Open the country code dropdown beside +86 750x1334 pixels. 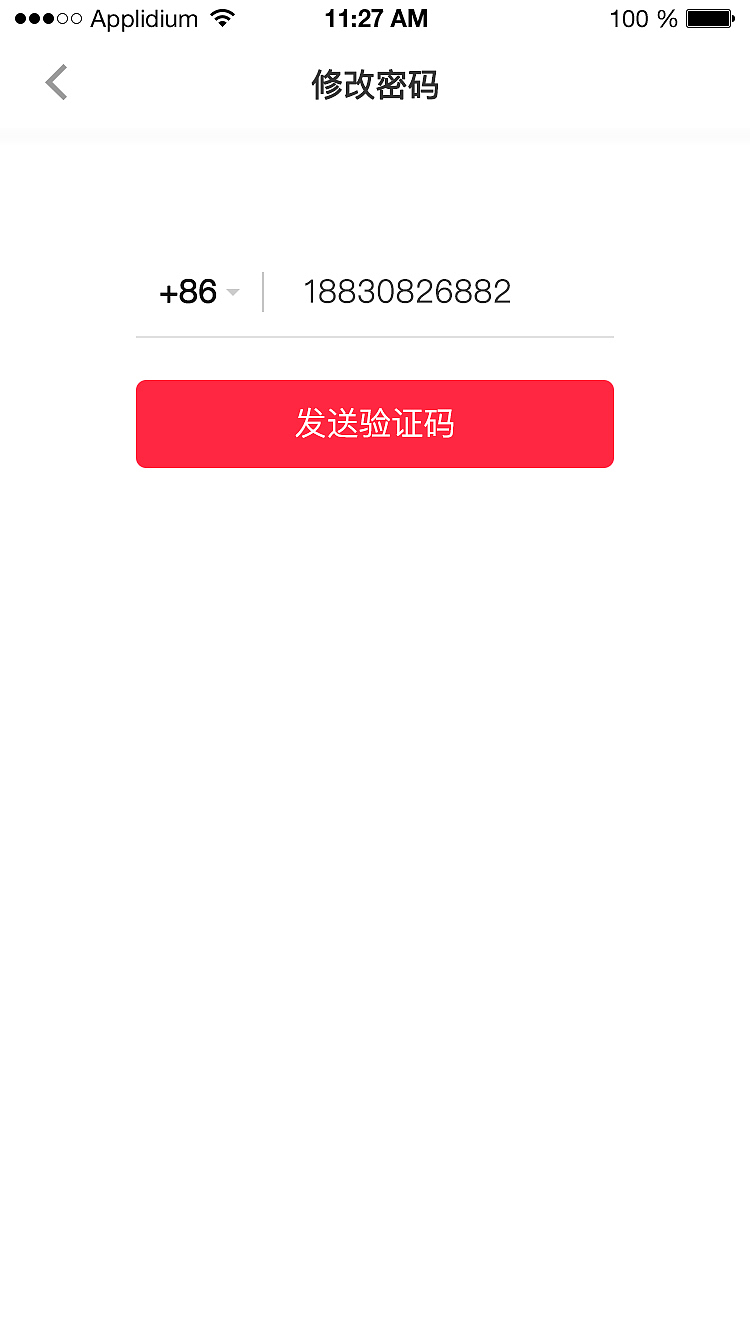(x=233, y=292)
